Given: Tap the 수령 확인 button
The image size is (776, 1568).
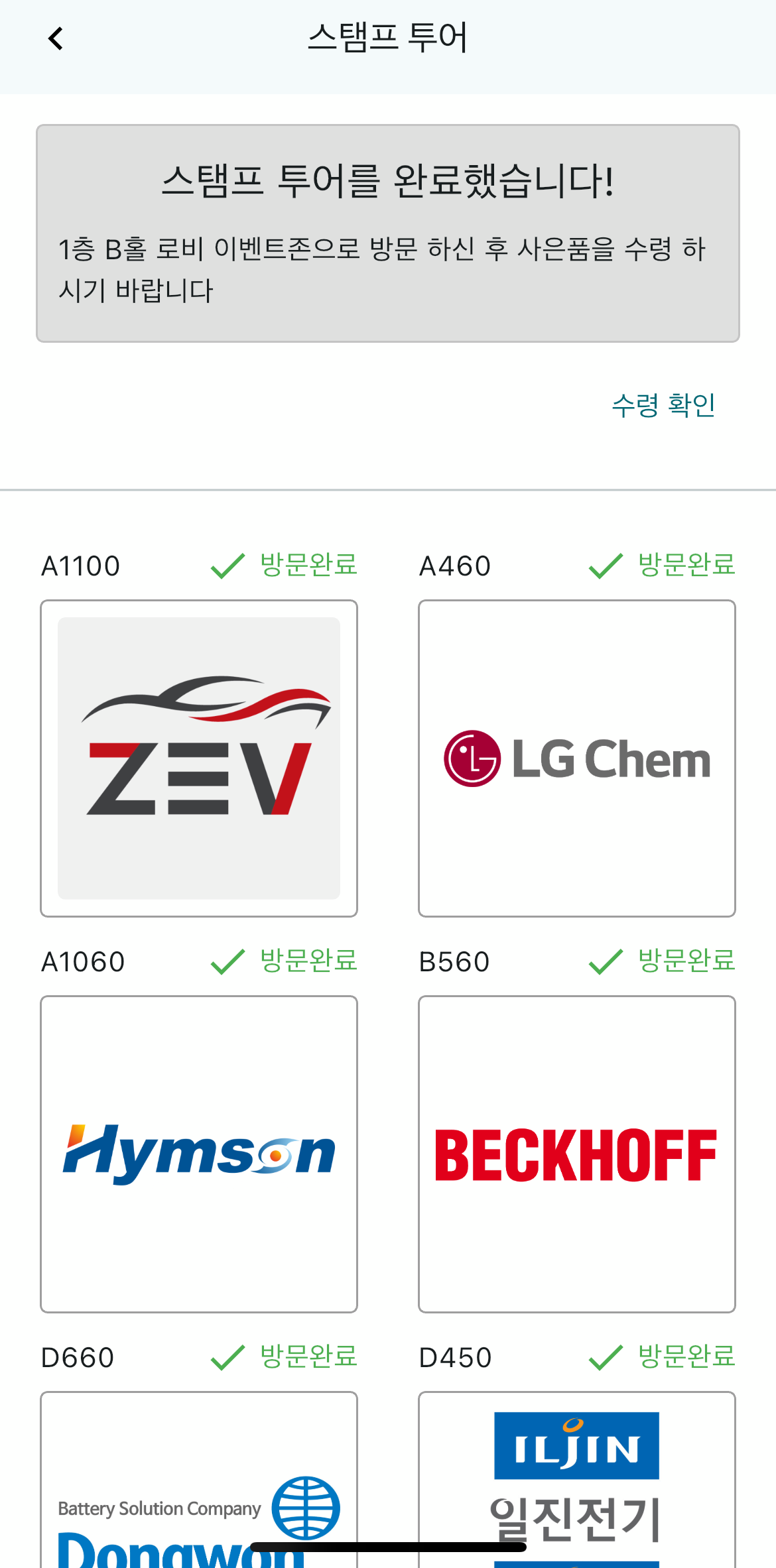Looking at the screenshot, I should click(663, 405).
